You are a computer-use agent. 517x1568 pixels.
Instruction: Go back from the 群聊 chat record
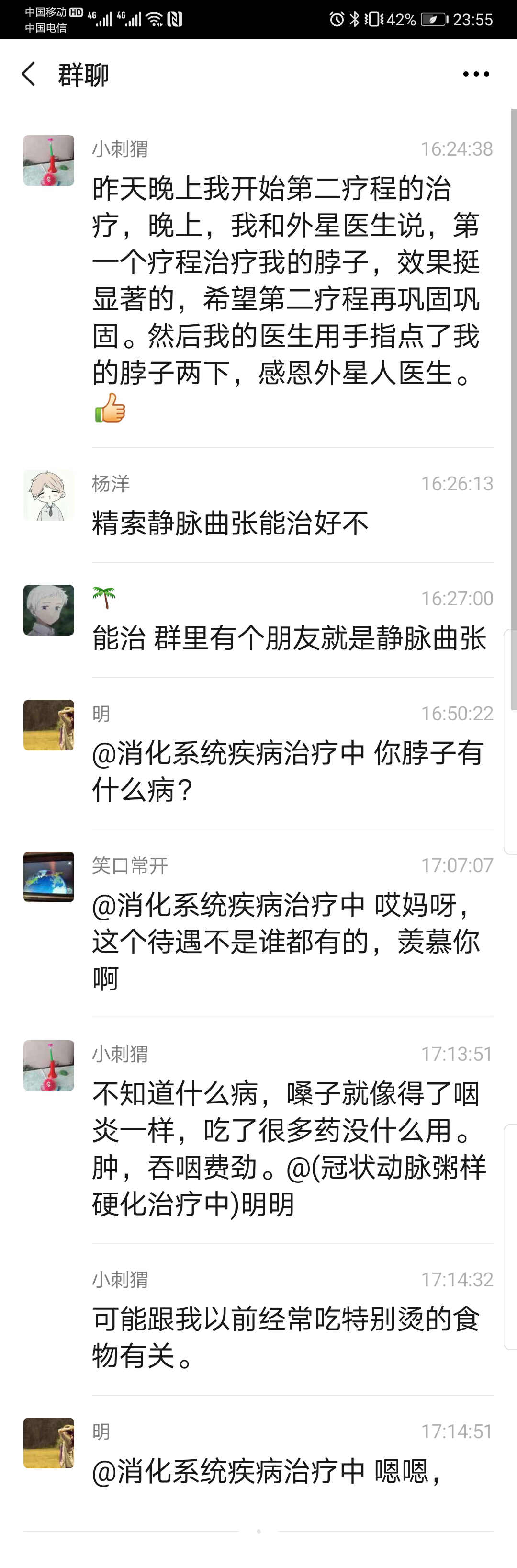coord(29,74)
